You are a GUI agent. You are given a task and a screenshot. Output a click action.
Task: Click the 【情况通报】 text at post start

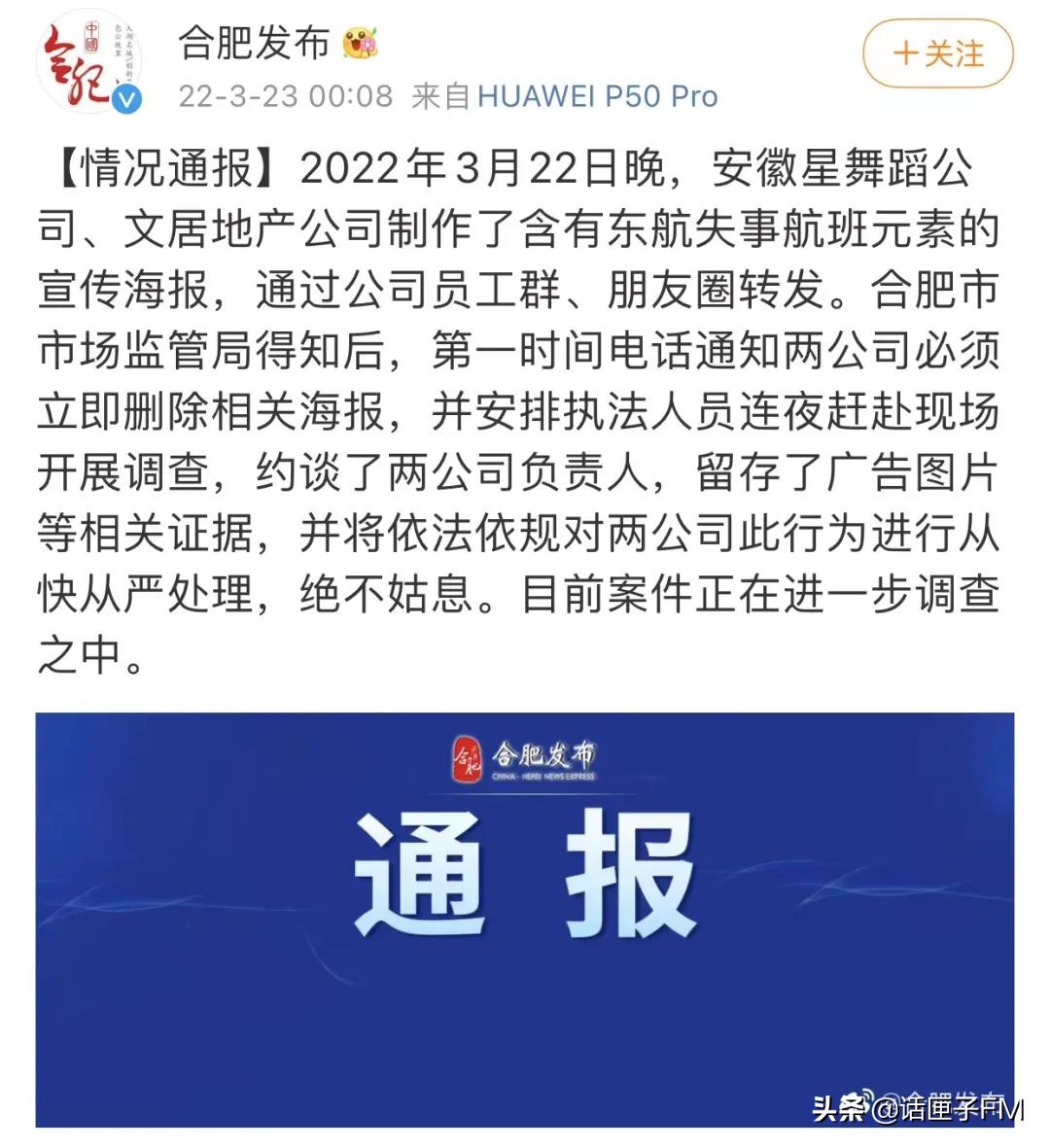(160, 167)
